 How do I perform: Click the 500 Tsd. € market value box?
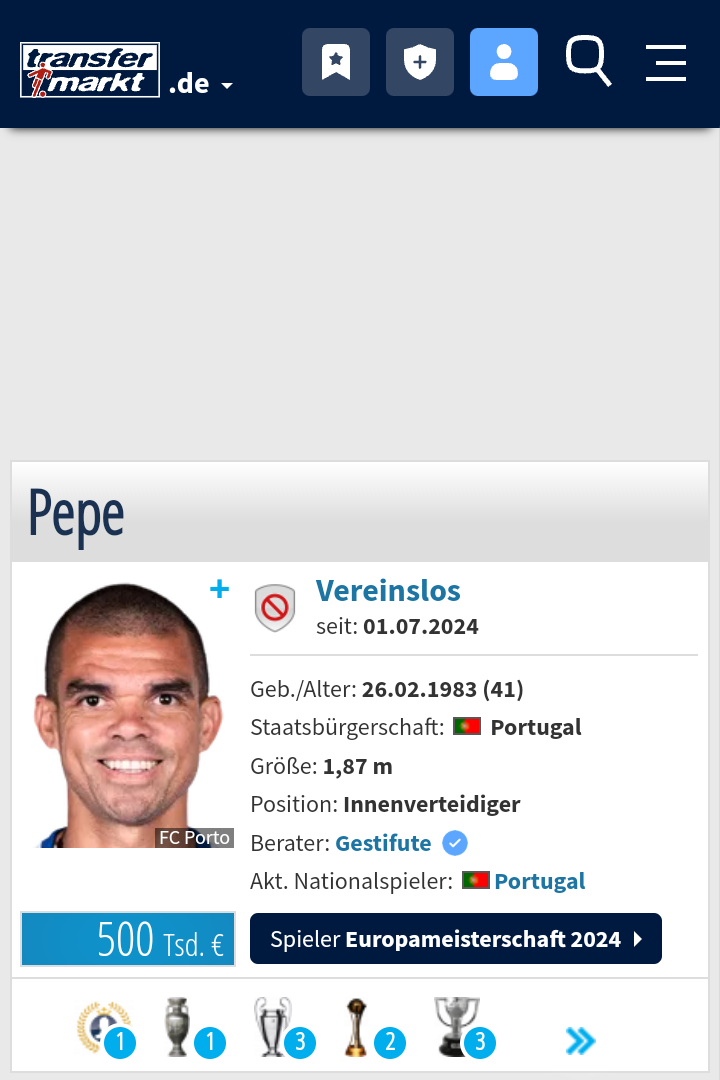pyautogui.click(x=127, y=938)
